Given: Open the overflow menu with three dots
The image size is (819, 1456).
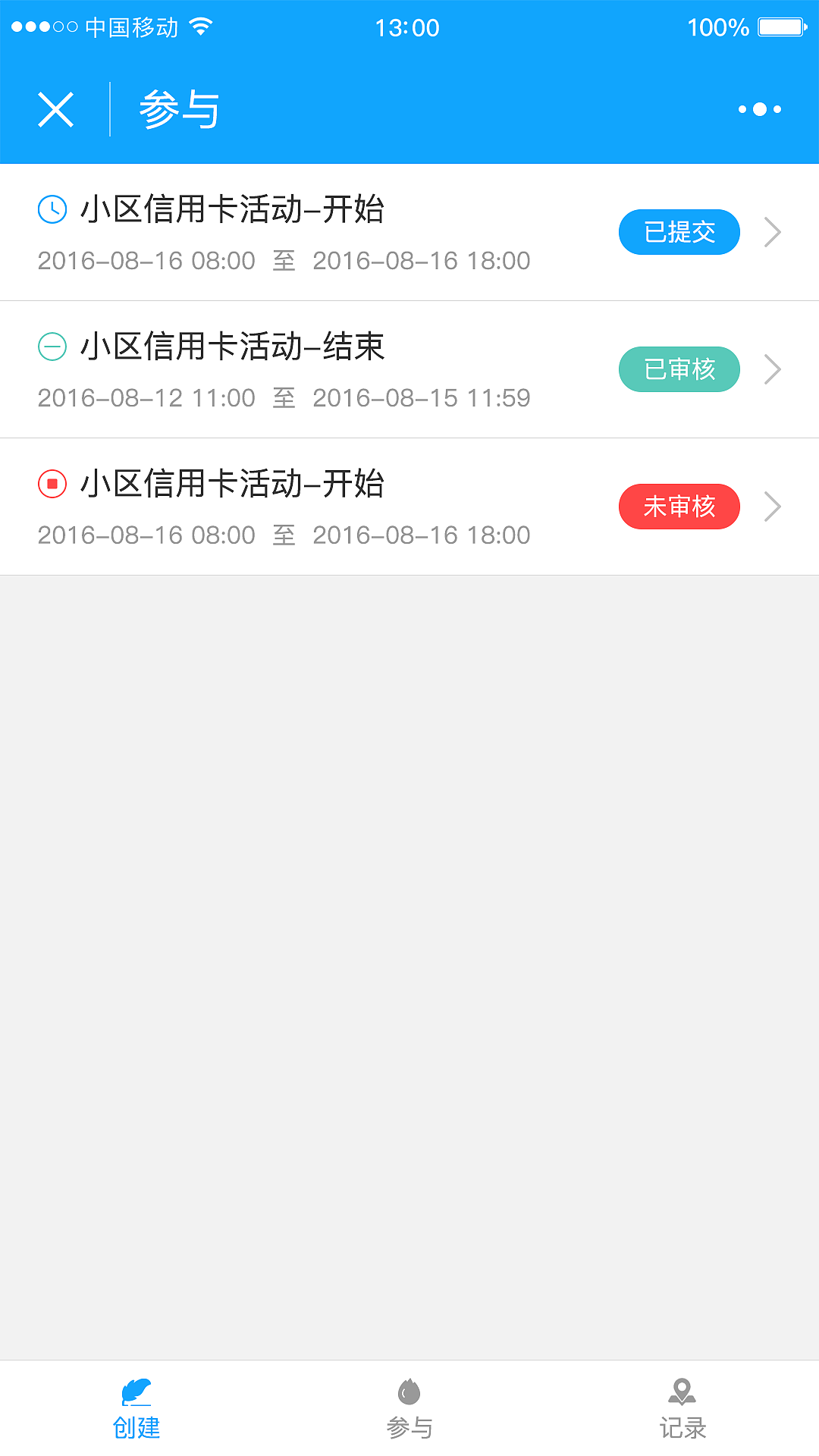Looking at the screenshot, I should pos(761,108).
